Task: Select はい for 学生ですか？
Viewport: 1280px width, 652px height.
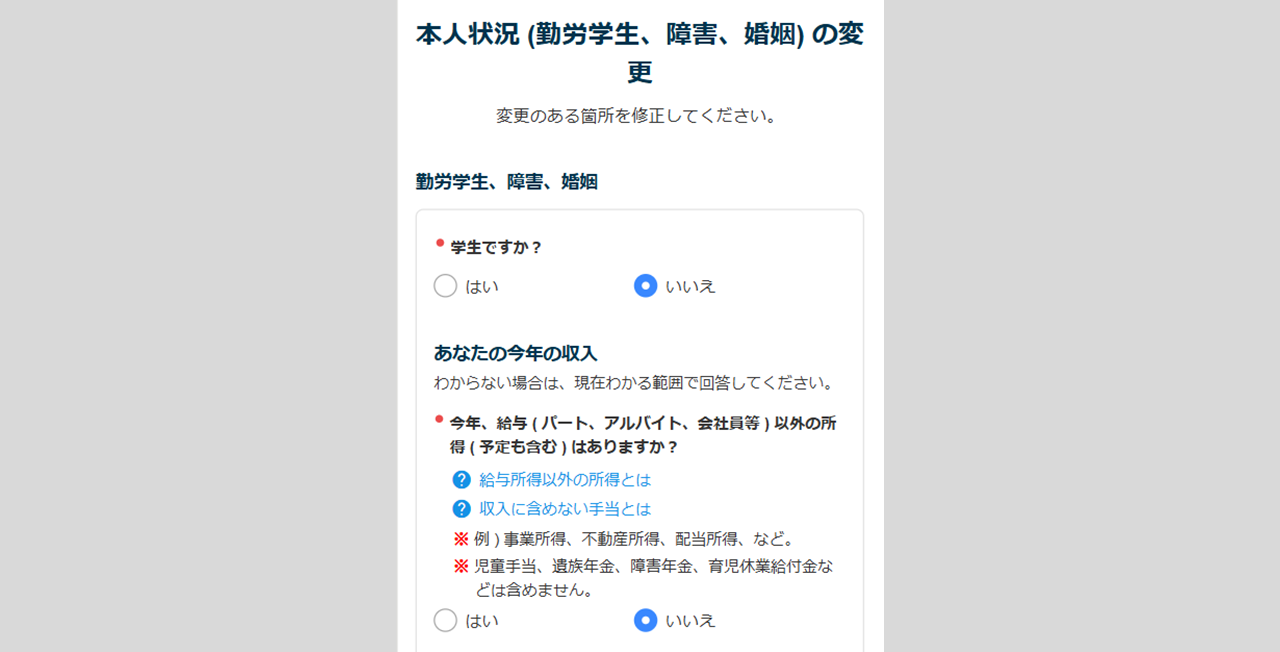Action: 446,286
